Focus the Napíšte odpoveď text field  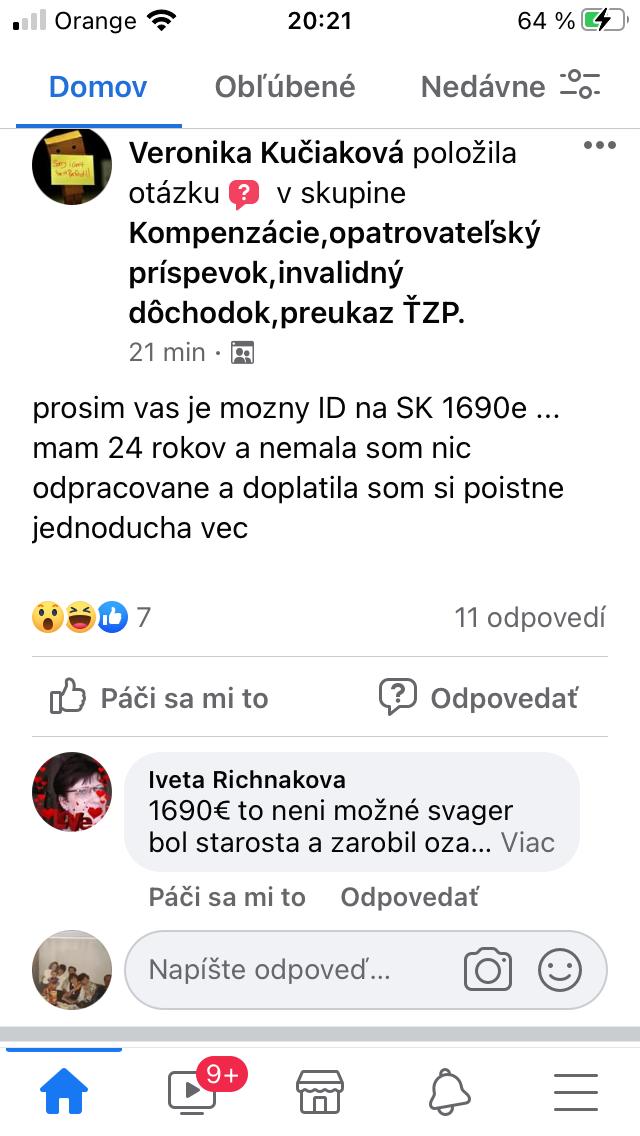pos(290,969)
